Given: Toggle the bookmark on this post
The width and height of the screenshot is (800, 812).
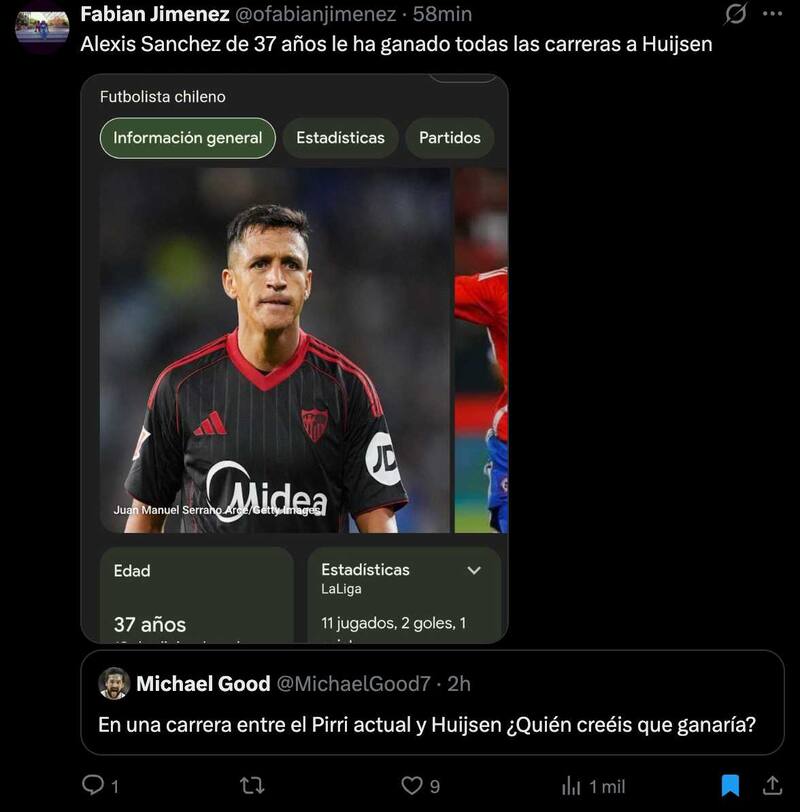Looking at the screenshot, I should [730, 785].
